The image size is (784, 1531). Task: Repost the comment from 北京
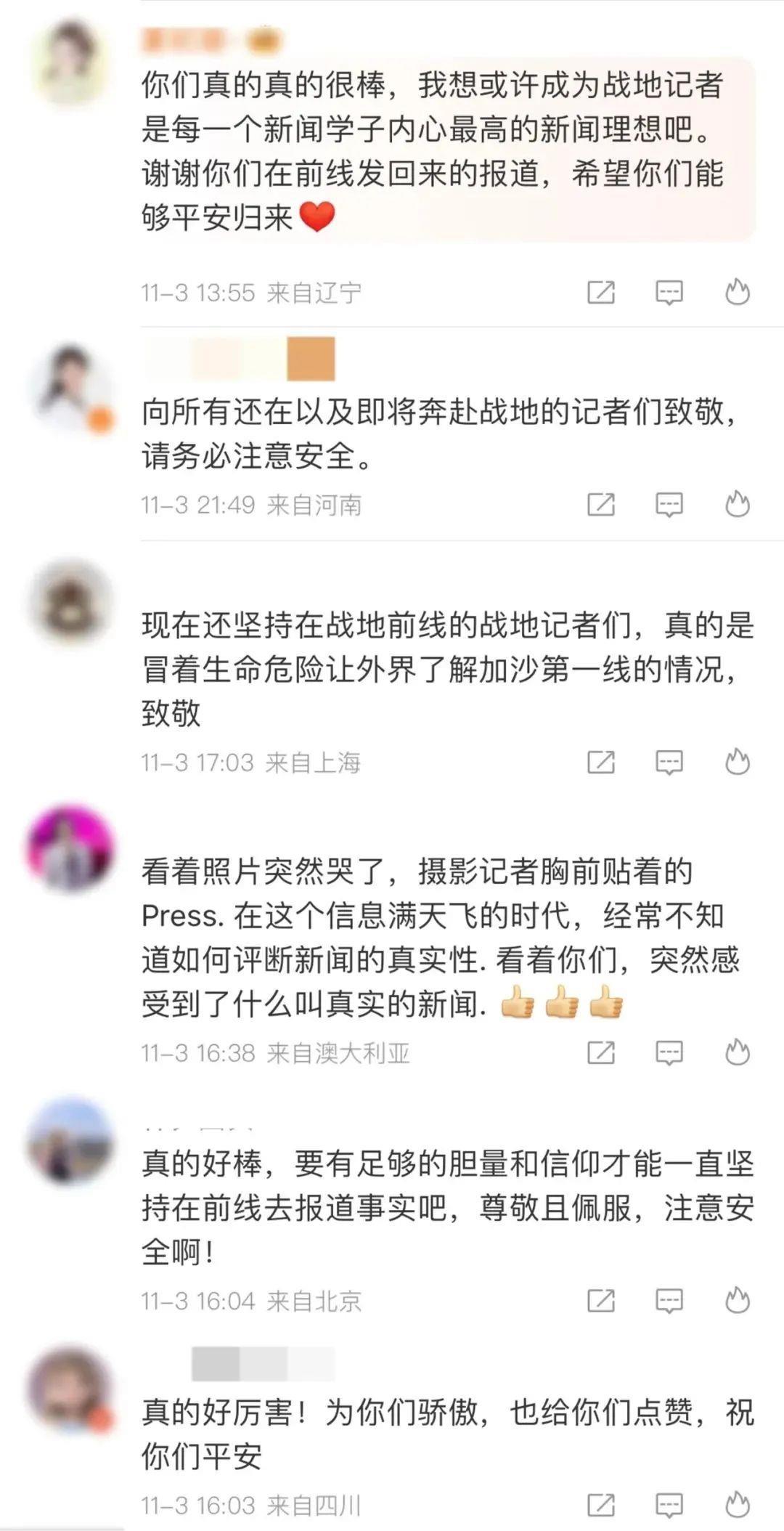(x=601, y=1300)
